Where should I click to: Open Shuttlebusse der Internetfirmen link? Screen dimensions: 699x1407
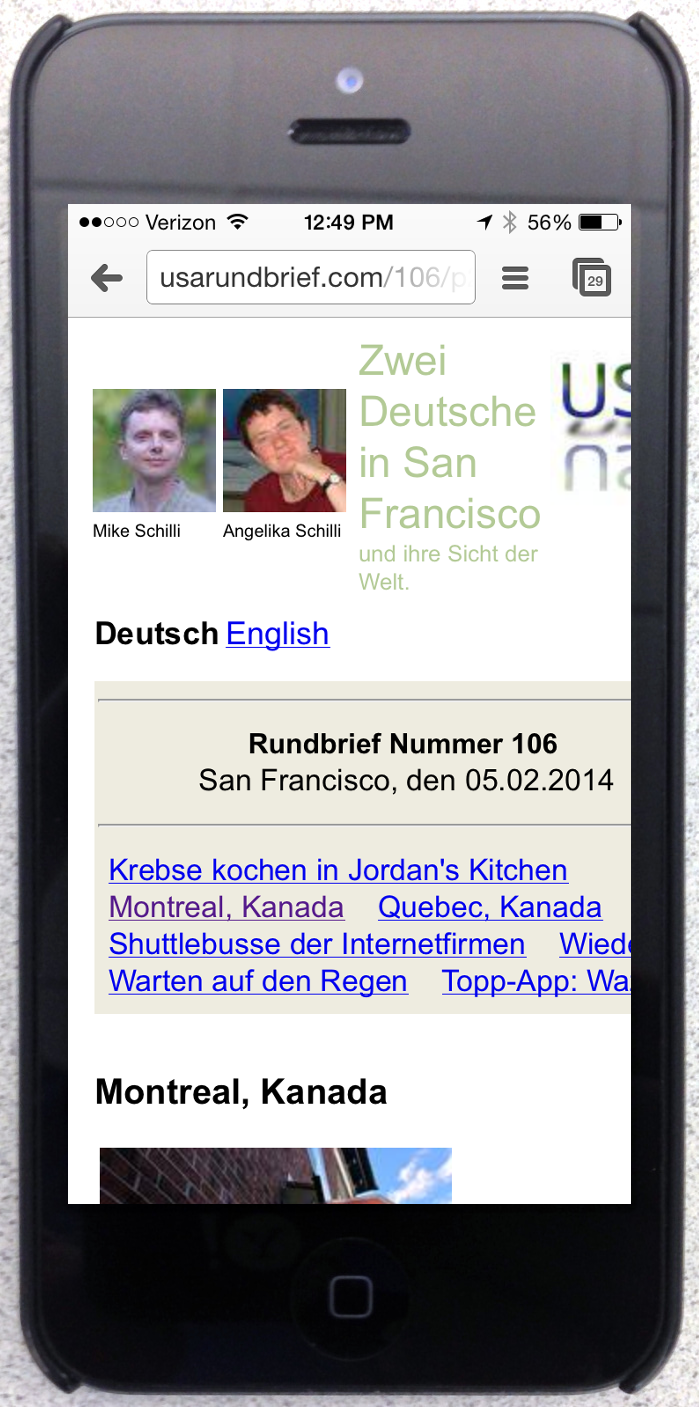pos(317,944)
